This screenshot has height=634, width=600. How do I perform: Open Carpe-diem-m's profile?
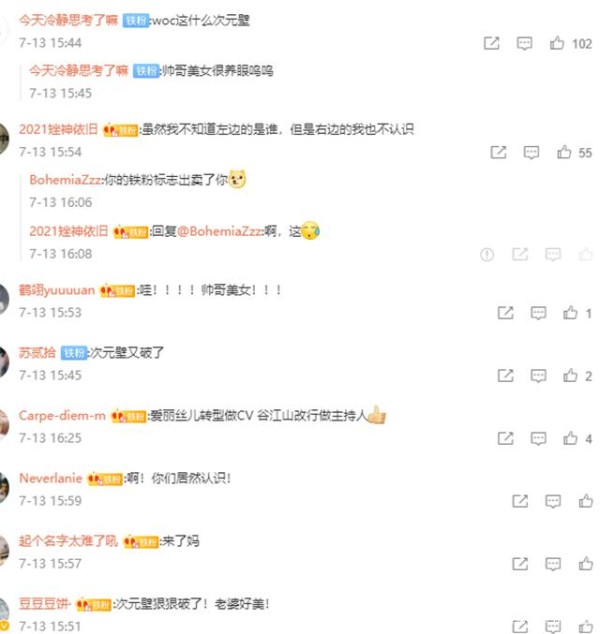[x=62, y=416]
